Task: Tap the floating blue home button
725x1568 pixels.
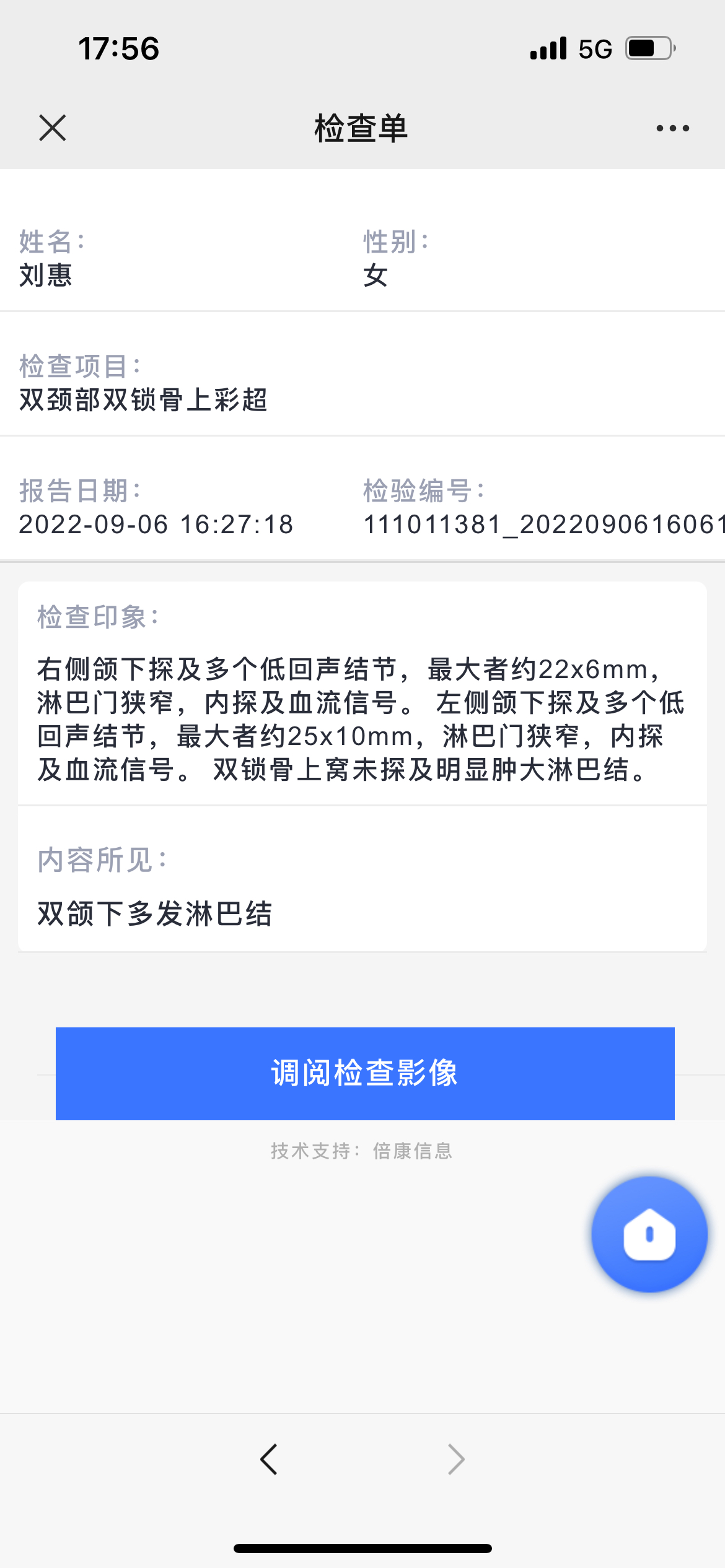Action: 649,1234
